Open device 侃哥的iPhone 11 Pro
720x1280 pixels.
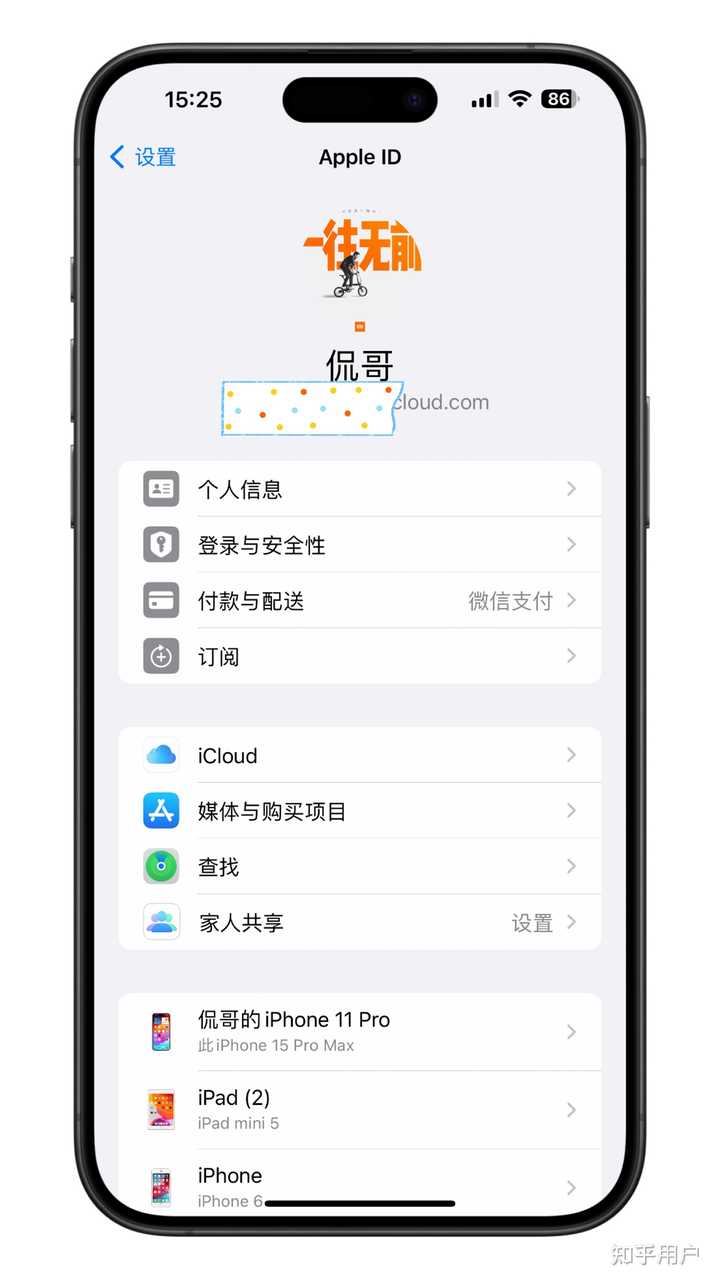(360, 1031)
